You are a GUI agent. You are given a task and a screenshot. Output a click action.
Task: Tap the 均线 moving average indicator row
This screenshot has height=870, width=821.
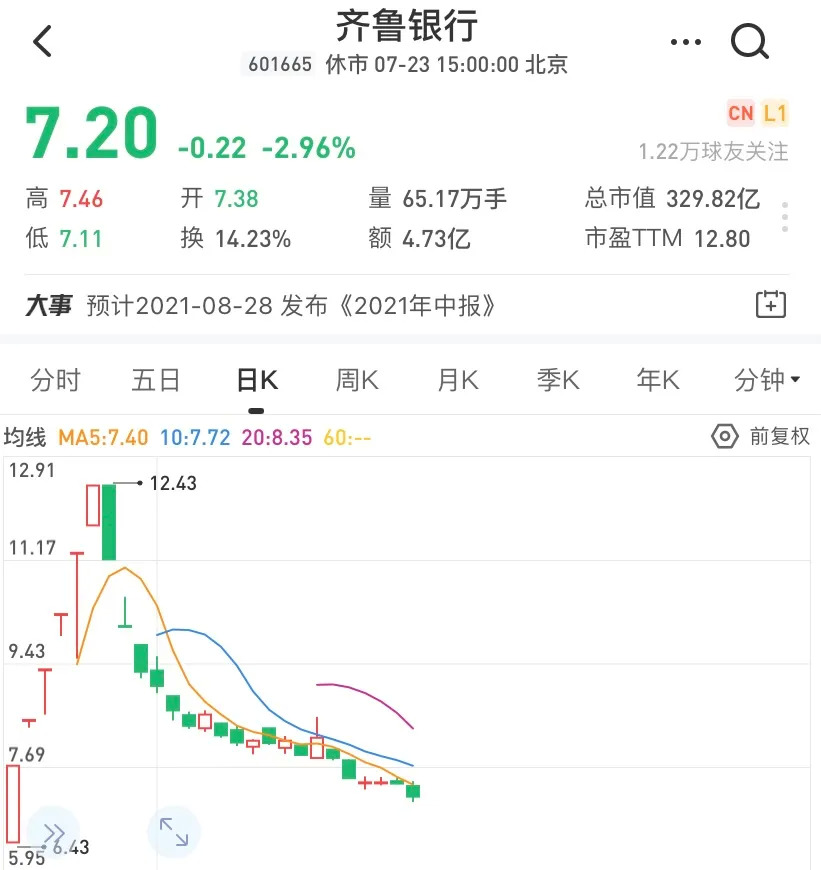(x=200, y=437)
